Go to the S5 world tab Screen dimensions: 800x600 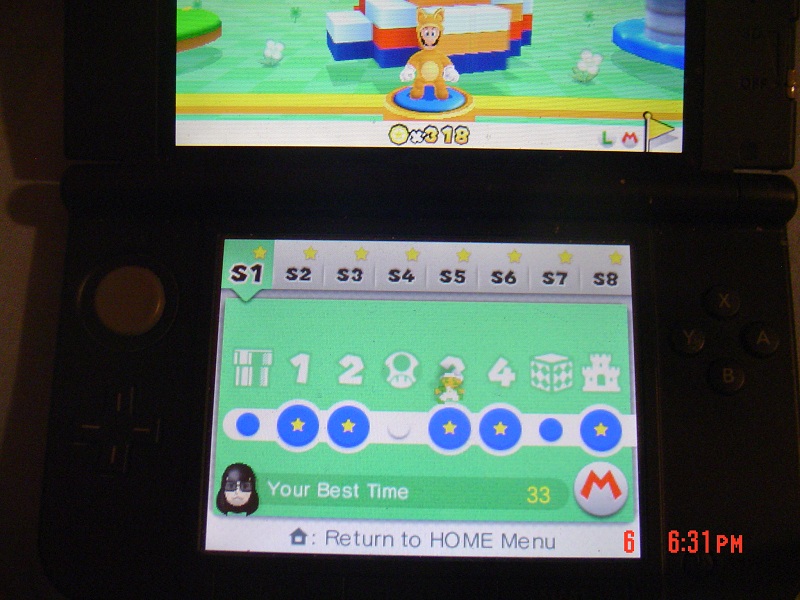point(452,276)
